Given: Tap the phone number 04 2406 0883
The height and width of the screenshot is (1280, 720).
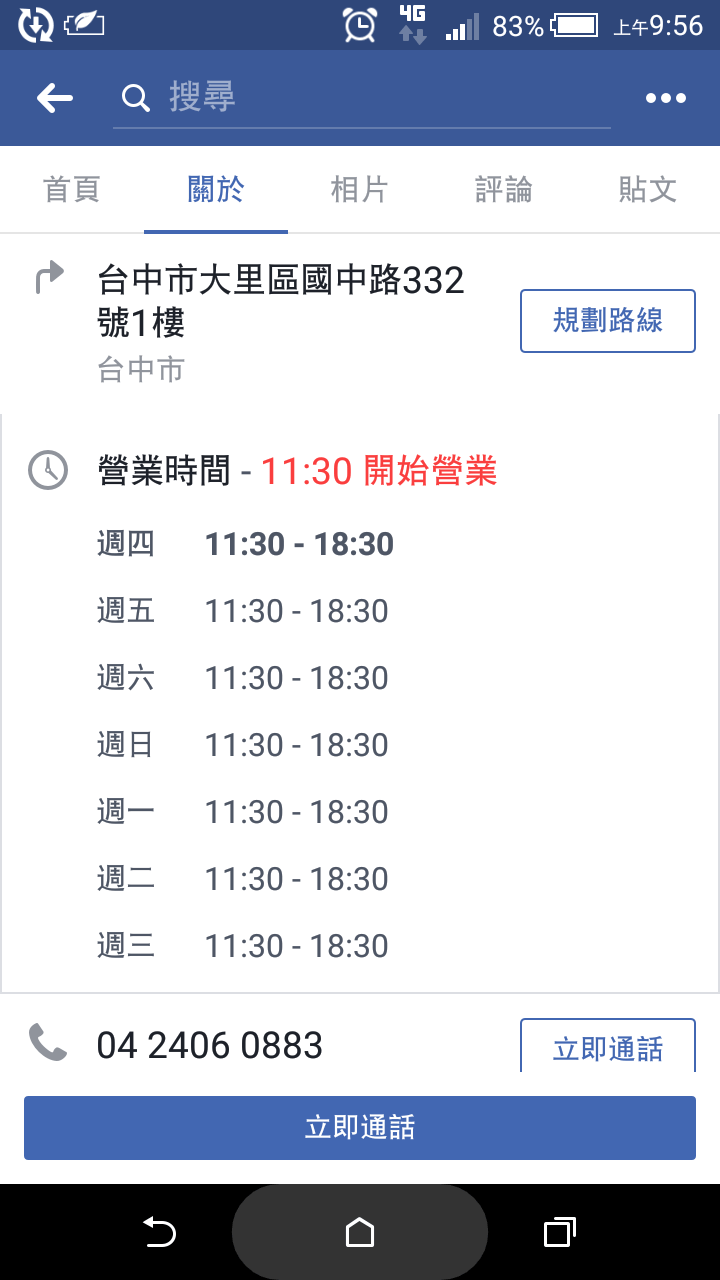Looking at the screenshot, I should (x=210, y=1046).
